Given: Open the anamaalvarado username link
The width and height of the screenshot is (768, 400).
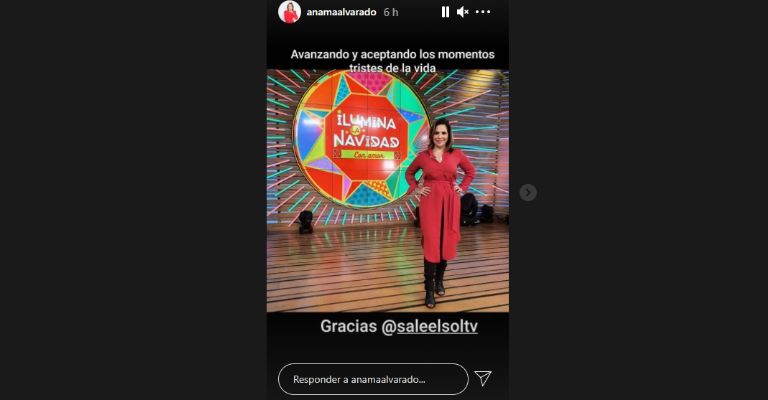Looking at the screenshot, I should 339,12.
